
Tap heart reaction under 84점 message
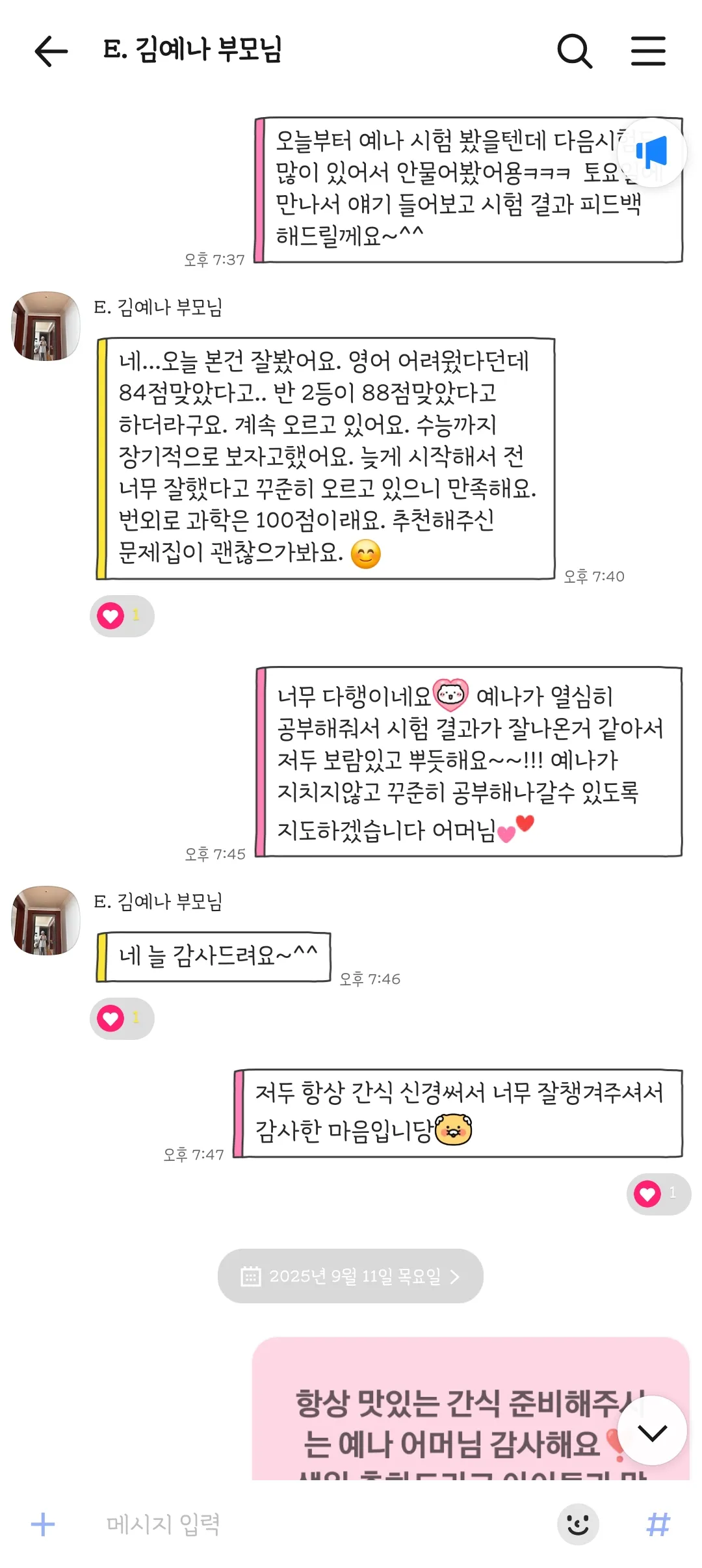(x=122, y=615)
